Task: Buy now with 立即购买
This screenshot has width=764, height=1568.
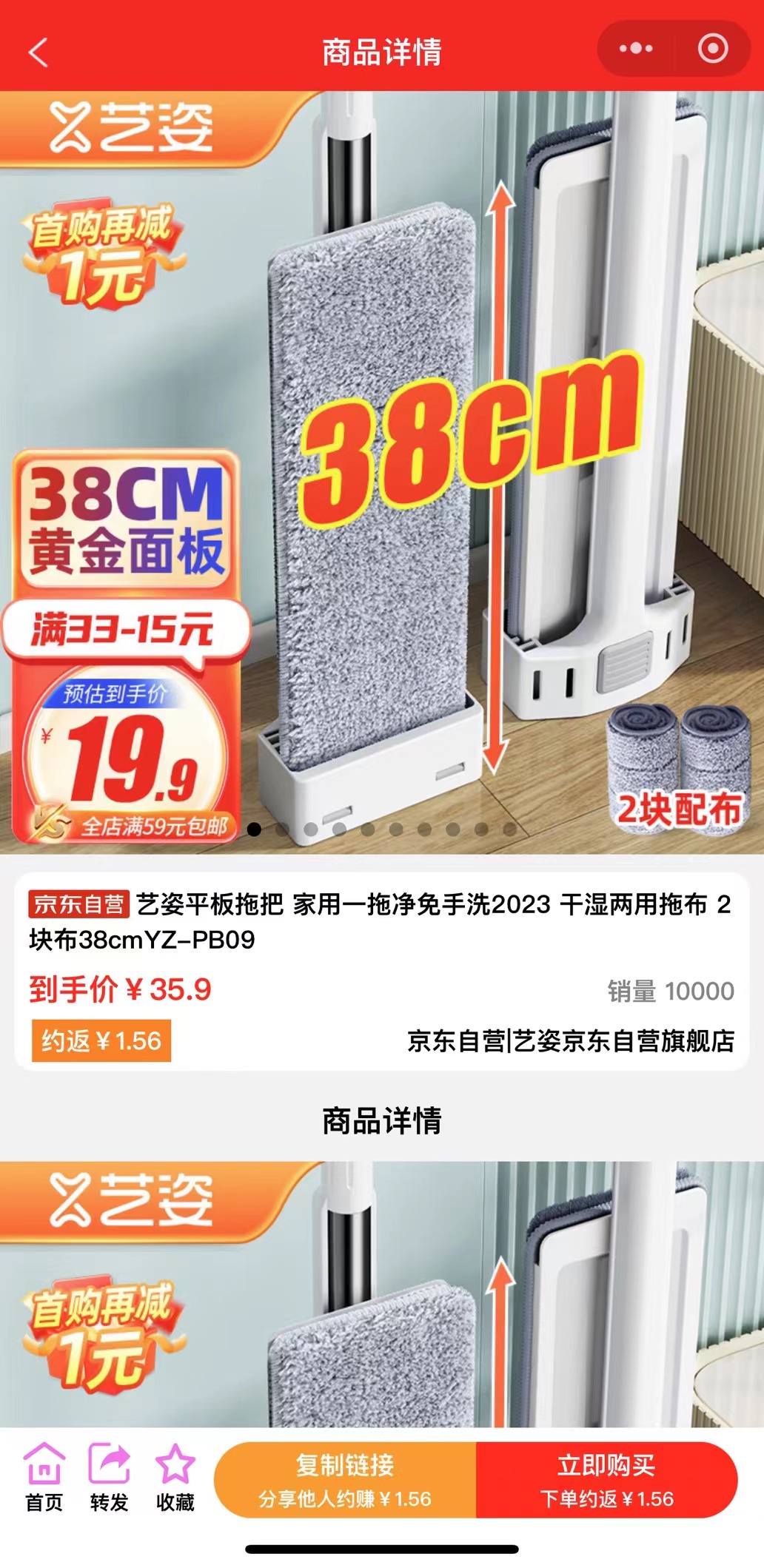Action: [x=606, y=1480]
